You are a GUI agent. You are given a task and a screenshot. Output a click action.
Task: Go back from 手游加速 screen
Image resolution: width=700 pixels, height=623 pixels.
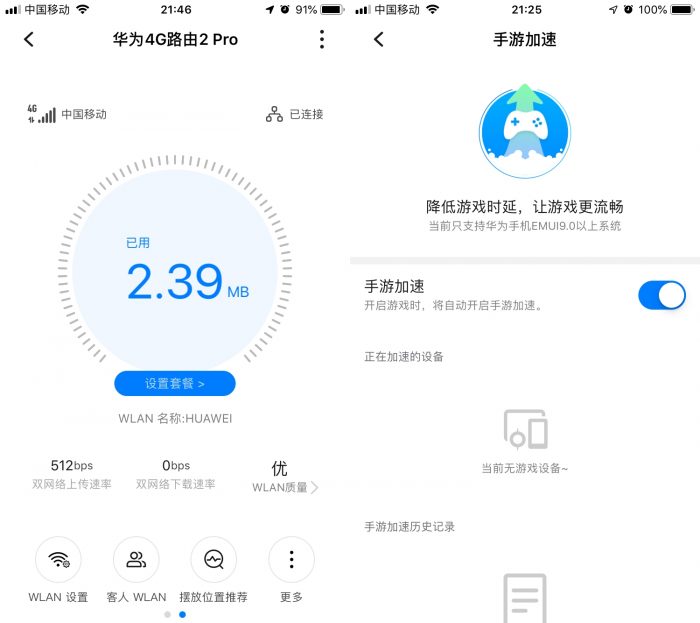(x=378, y=40)
